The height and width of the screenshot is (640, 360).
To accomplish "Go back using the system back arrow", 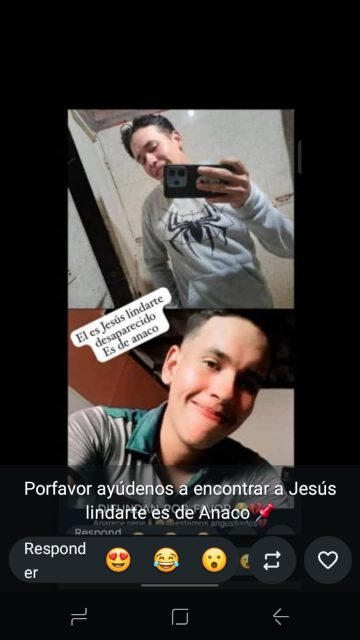I will pos(280,616).
